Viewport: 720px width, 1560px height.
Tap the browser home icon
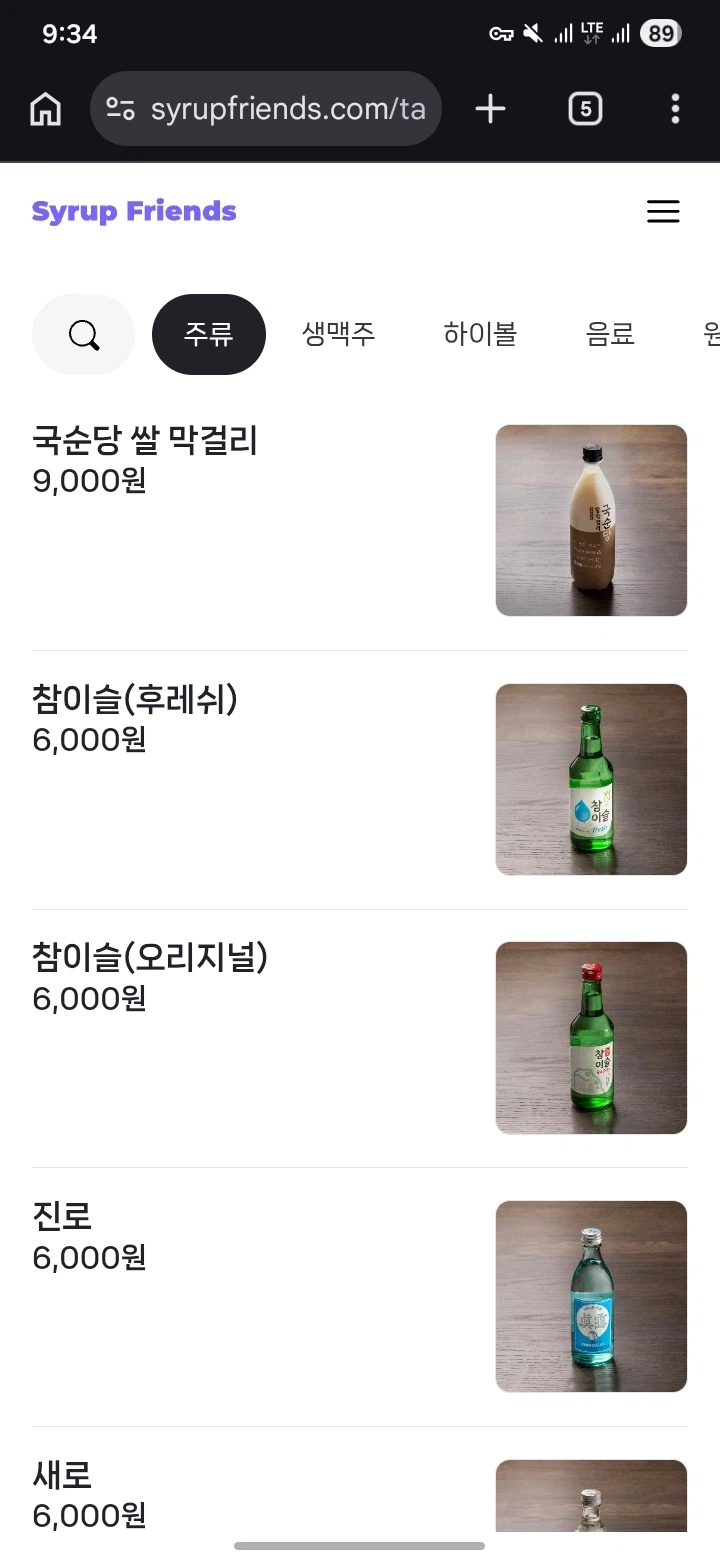(44, 108)
